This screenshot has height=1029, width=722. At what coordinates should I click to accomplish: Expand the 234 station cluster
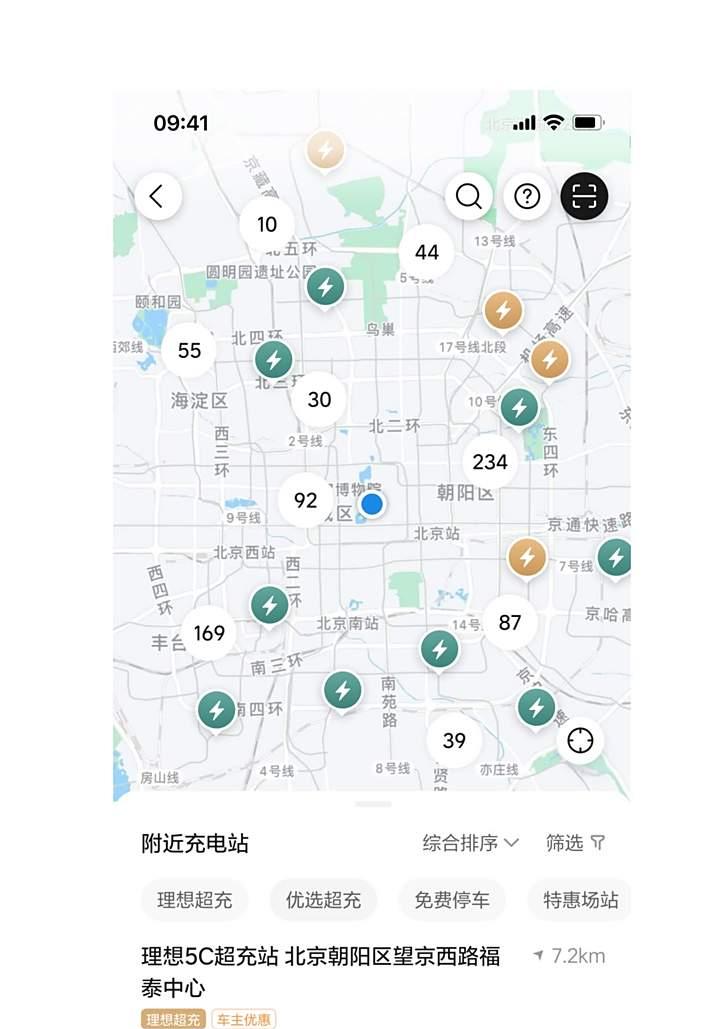tap(490, 462)
